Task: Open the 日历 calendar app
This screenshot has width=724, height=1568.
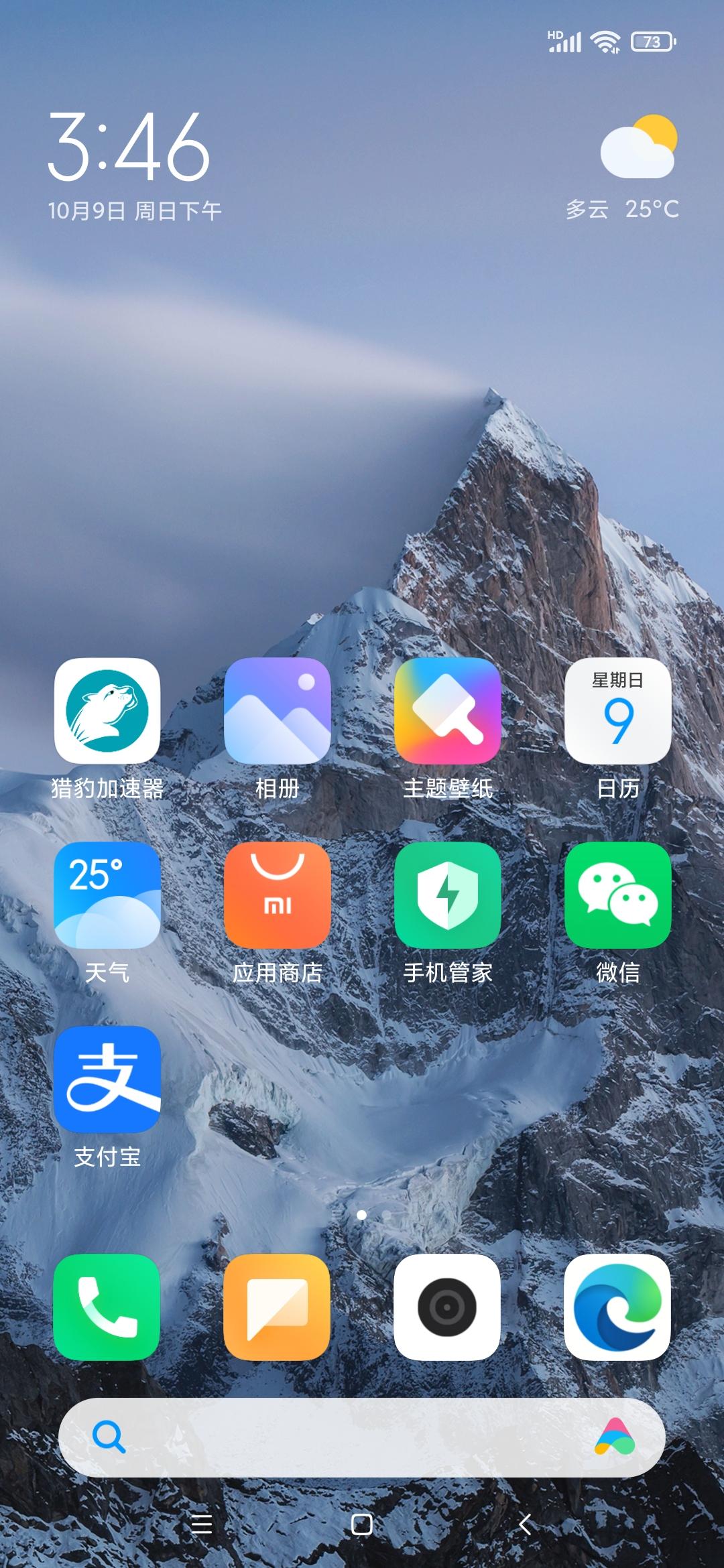Action: 617,711
